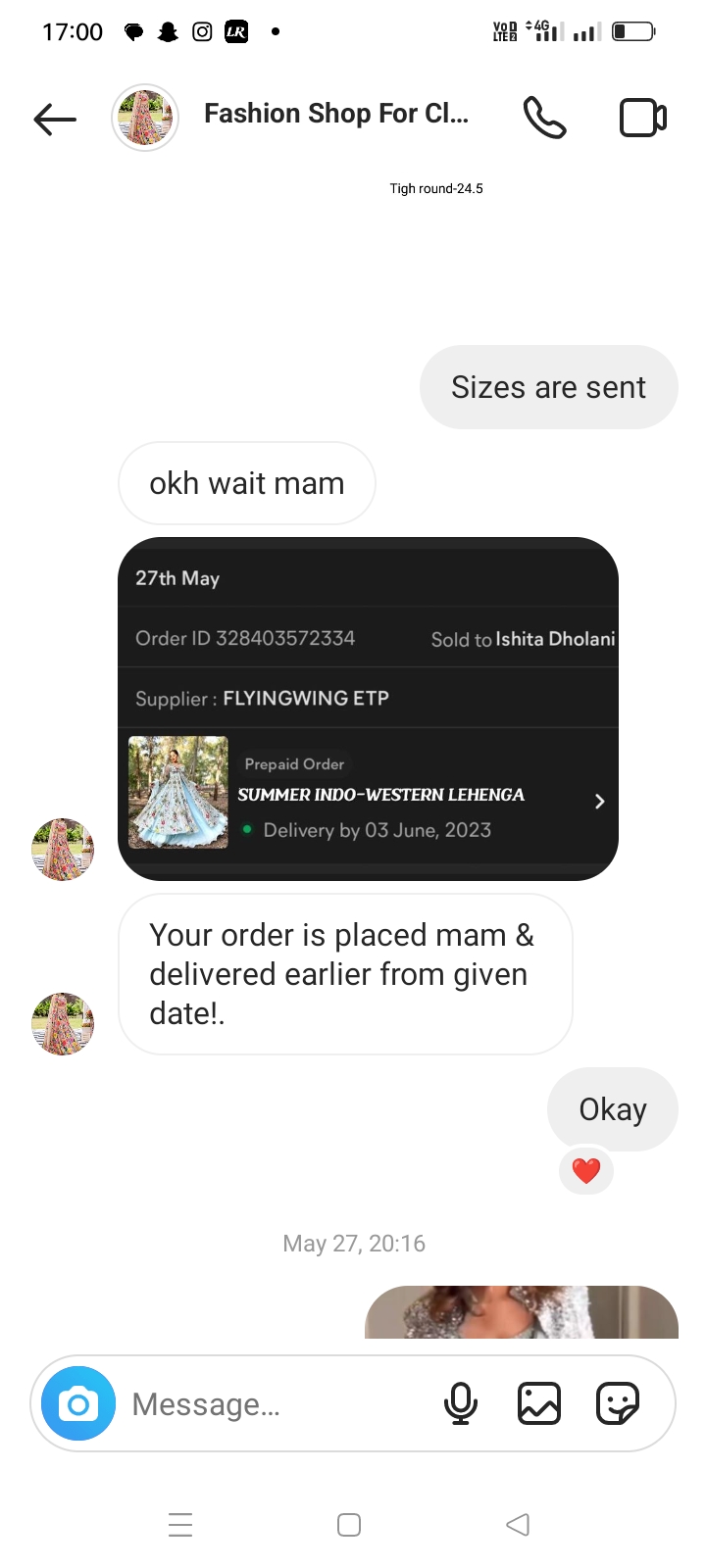The image size is (706, 1568).
Task: Go back to the inbox with the back arrow
Action: pyautogui.click(x=55, y=119)
